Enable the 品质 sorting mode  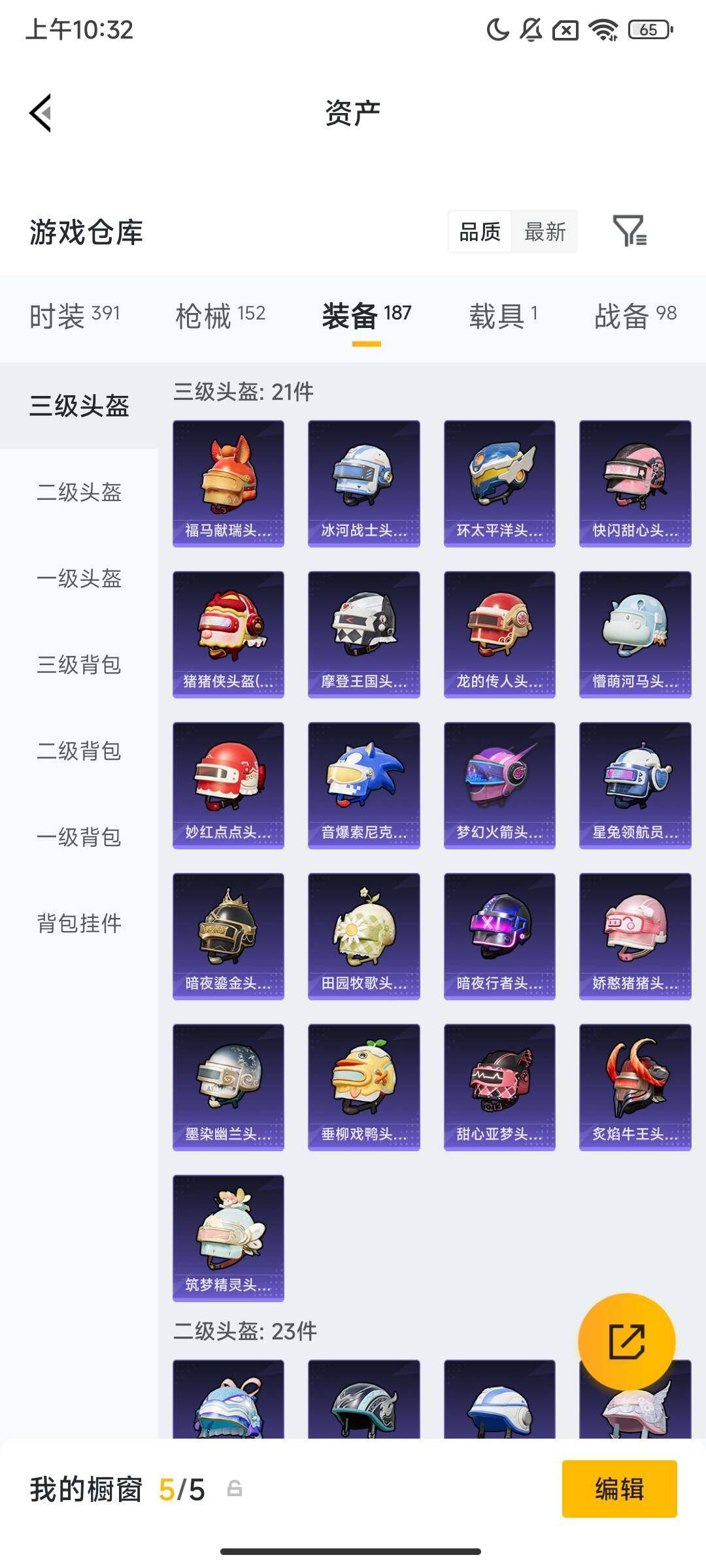[480, 232]
